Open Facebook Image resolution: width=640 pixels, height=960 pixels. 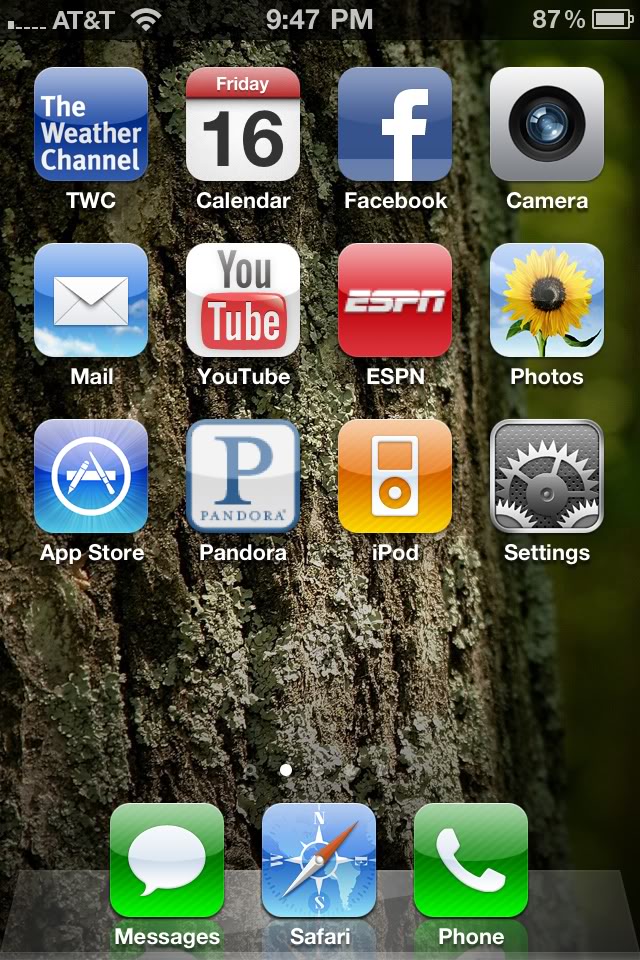395,124
